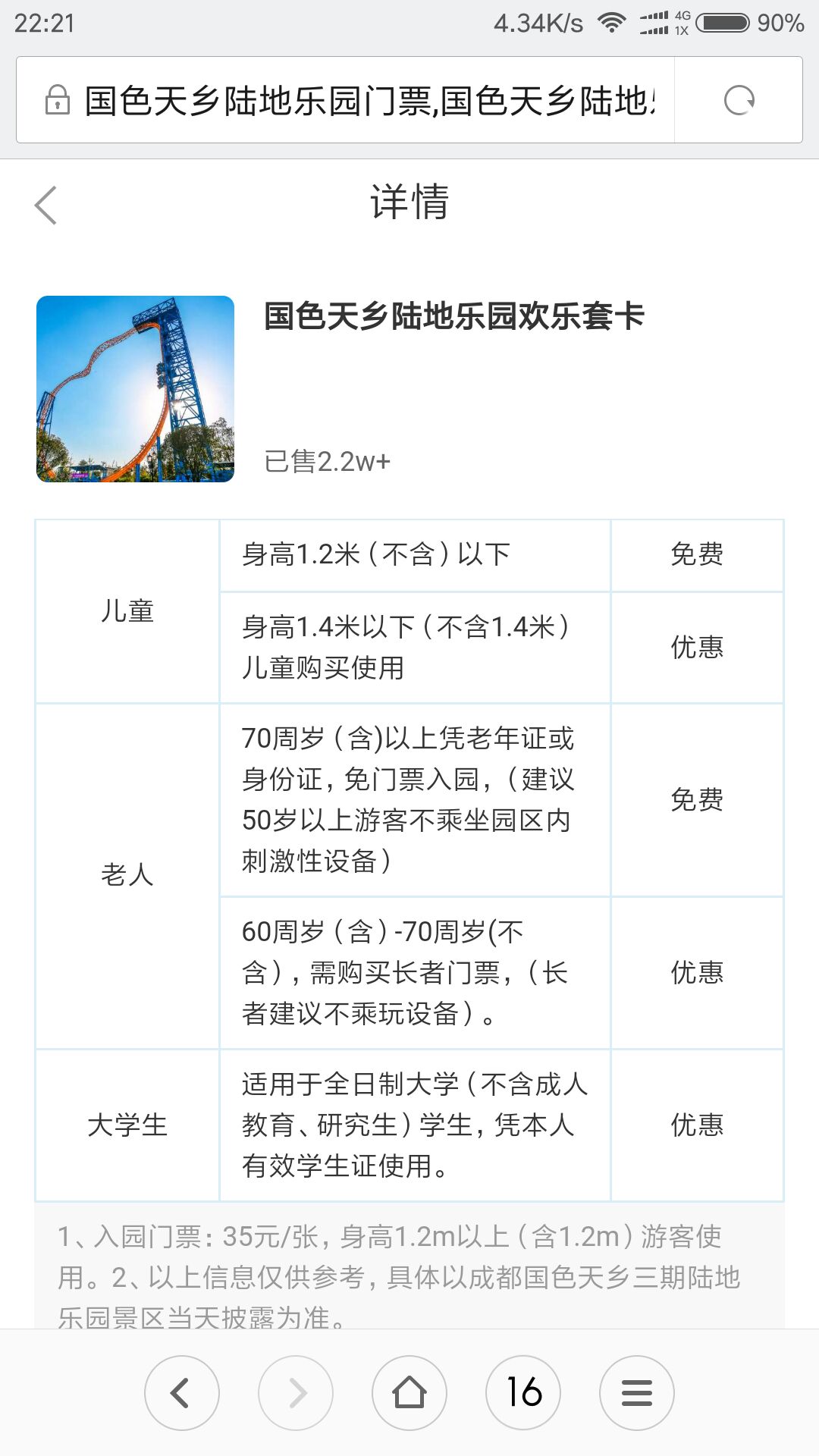Tap the browser address bar
The height and width of the screenshot is (1456, 819).
346,100
